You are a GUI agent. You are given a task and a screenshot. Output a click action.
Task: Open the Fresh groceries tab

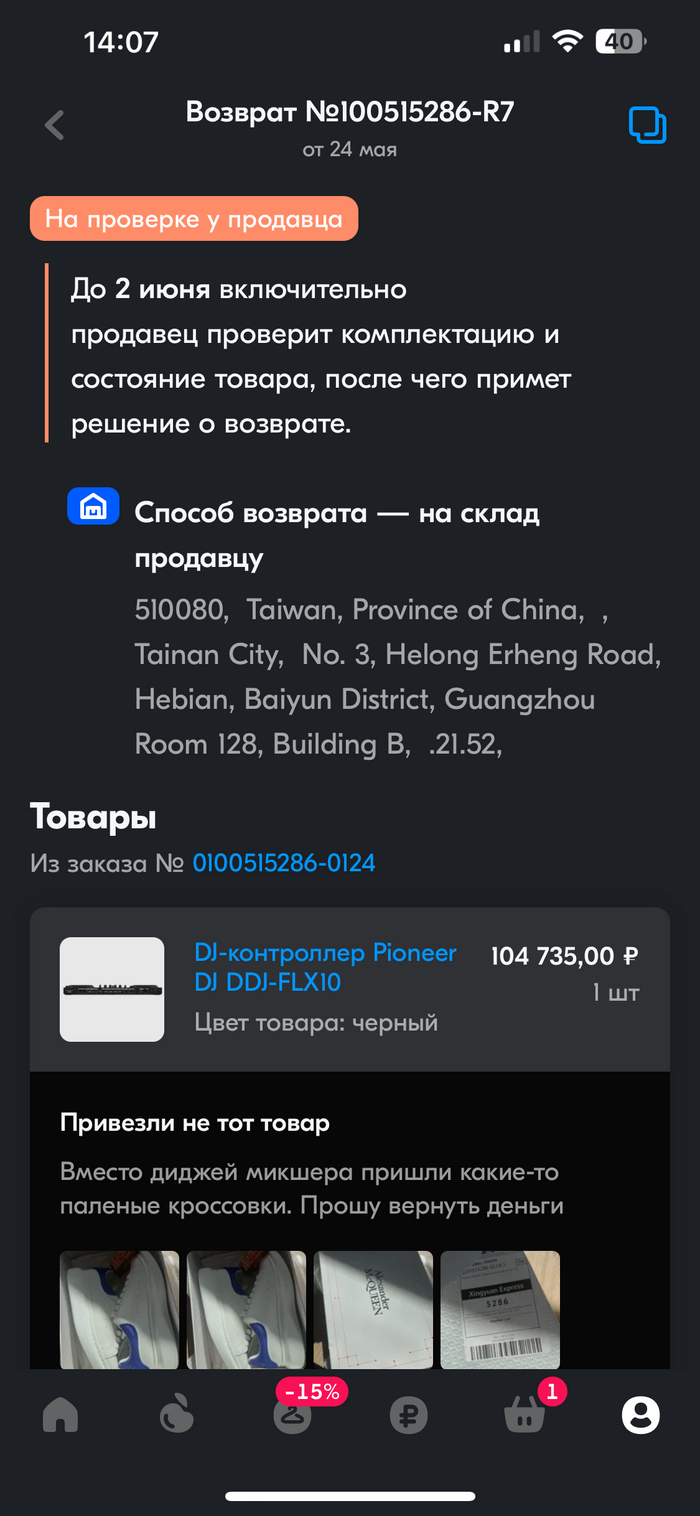click(x=177, y=1414)
